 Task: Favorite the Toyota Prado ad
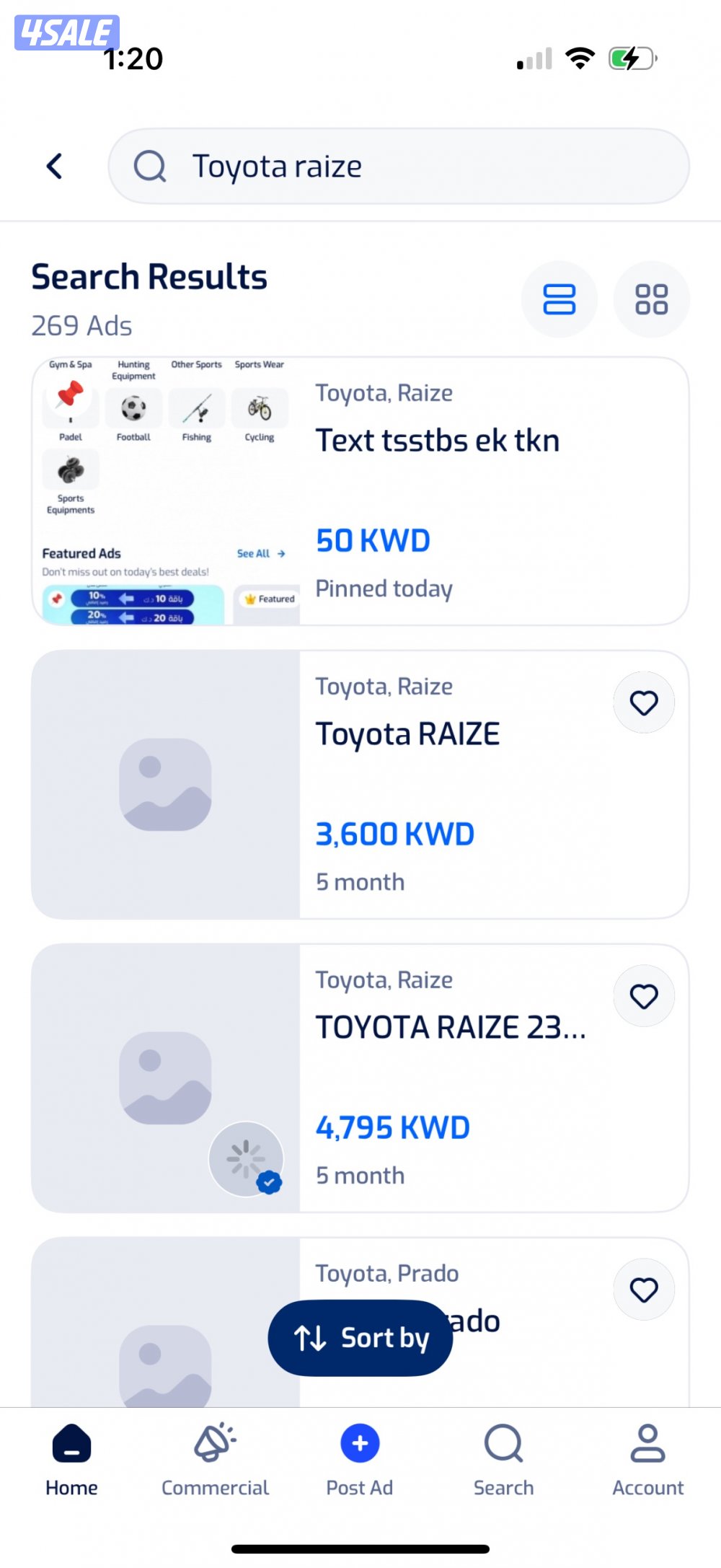click(644, 1290)
